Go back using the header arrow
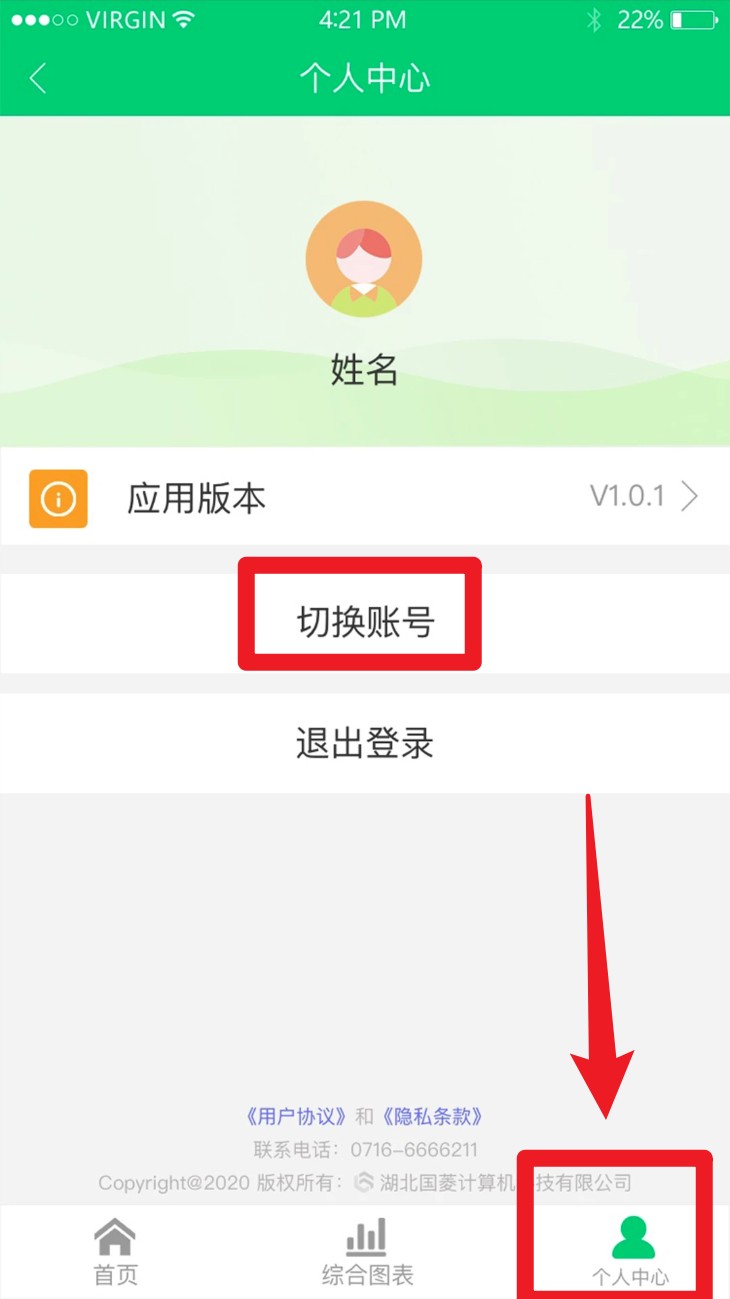Image resolution: width=730 pixels, height=1299 pixels. pyautogui.click(x=38, y=78)
